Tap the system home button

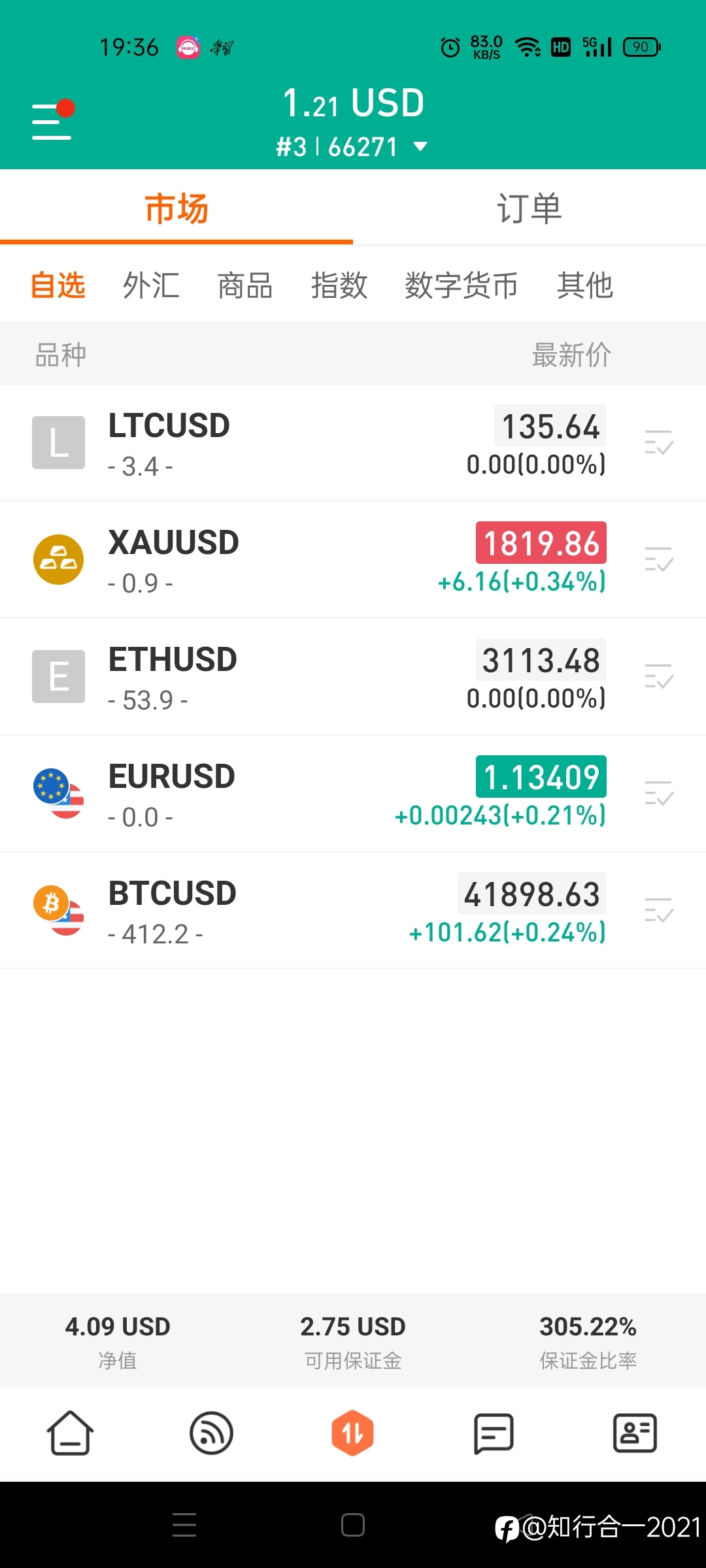(353, 1526)
